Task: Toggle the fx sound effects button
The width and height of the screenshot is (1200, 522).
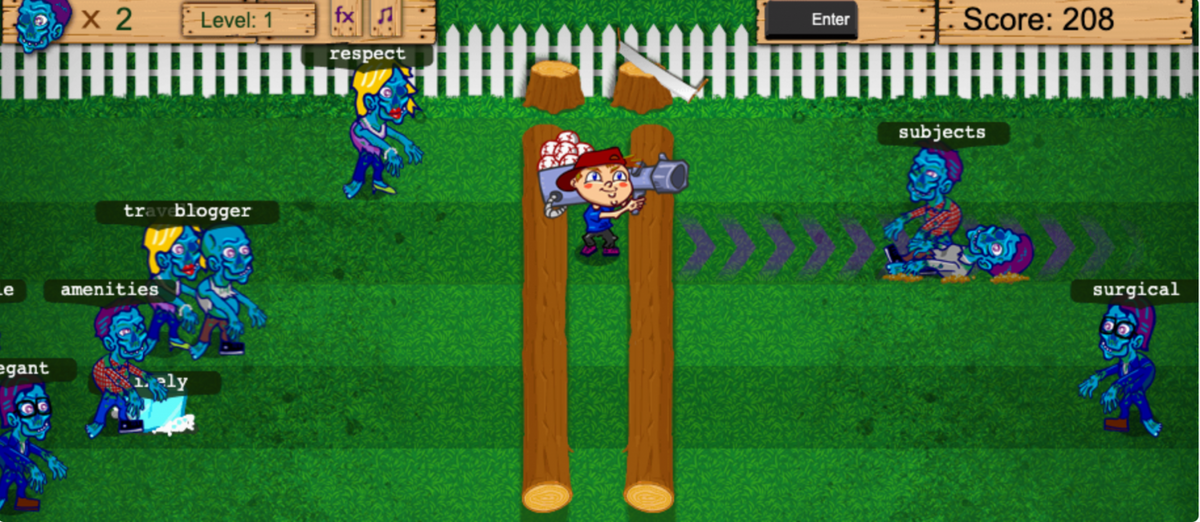Action: click(345, 17)
